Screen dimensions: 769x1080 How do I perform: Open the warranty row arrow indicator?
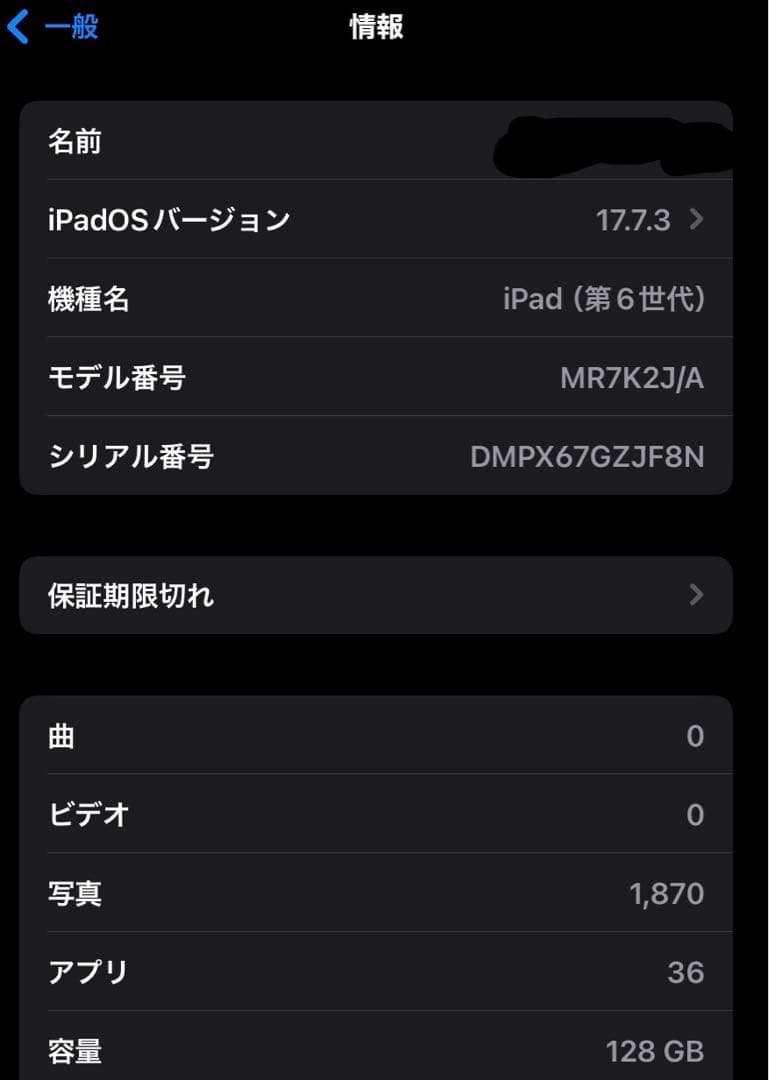click(x=696, y=595)
